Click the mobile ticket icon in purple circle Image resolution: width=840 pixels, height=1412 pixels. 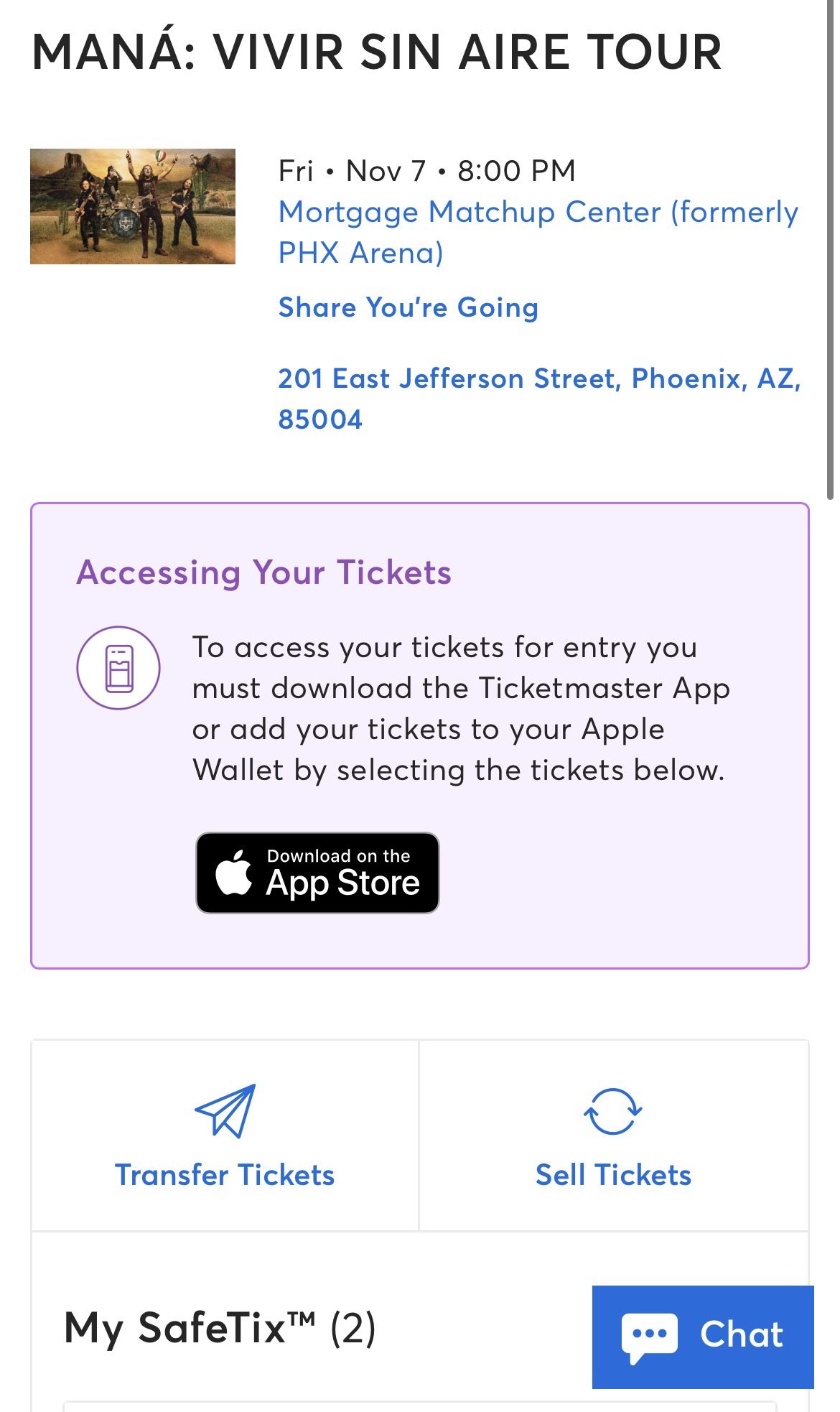(x=119, y=666)
